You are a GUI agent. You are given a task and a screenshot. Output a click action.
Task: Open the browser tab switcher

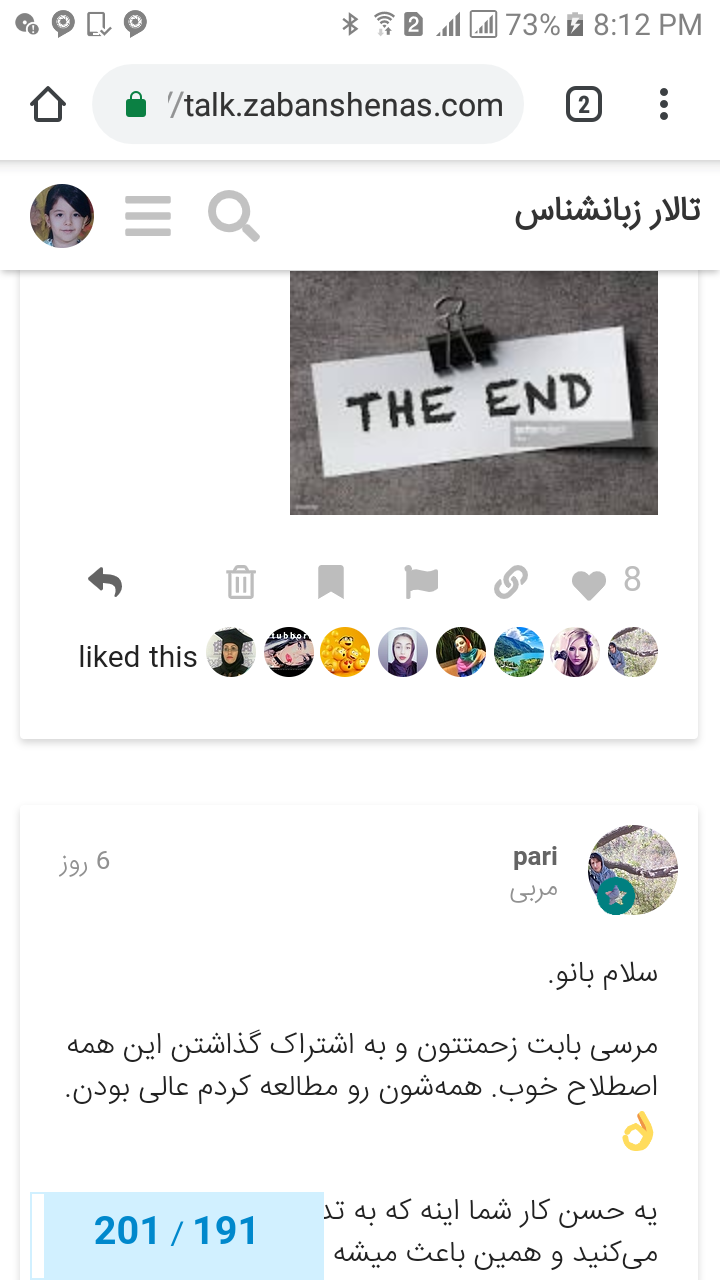point(584,104)
